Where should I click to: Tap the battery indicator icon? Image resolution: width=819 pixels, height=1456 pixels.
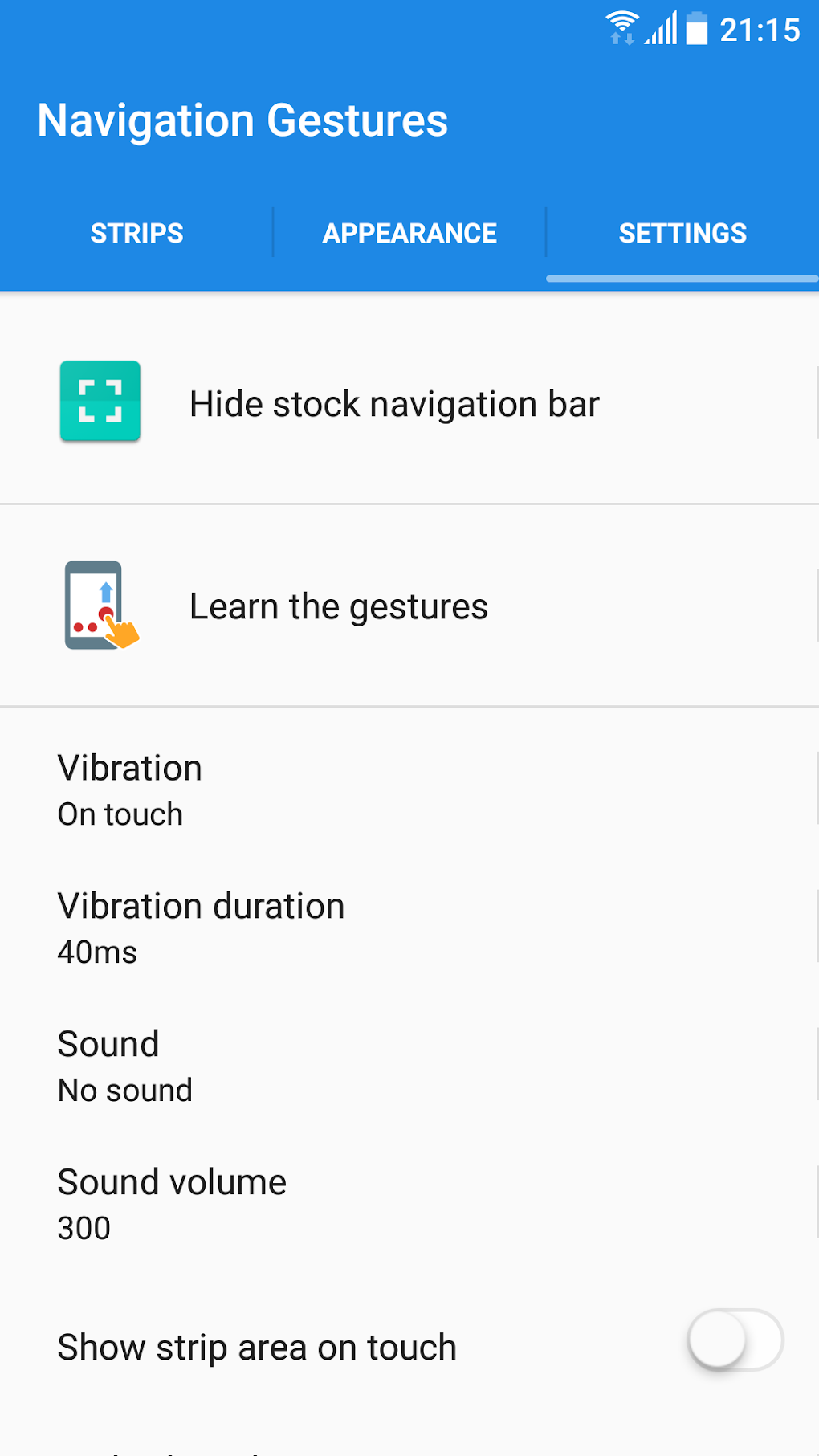coord(698,28)
